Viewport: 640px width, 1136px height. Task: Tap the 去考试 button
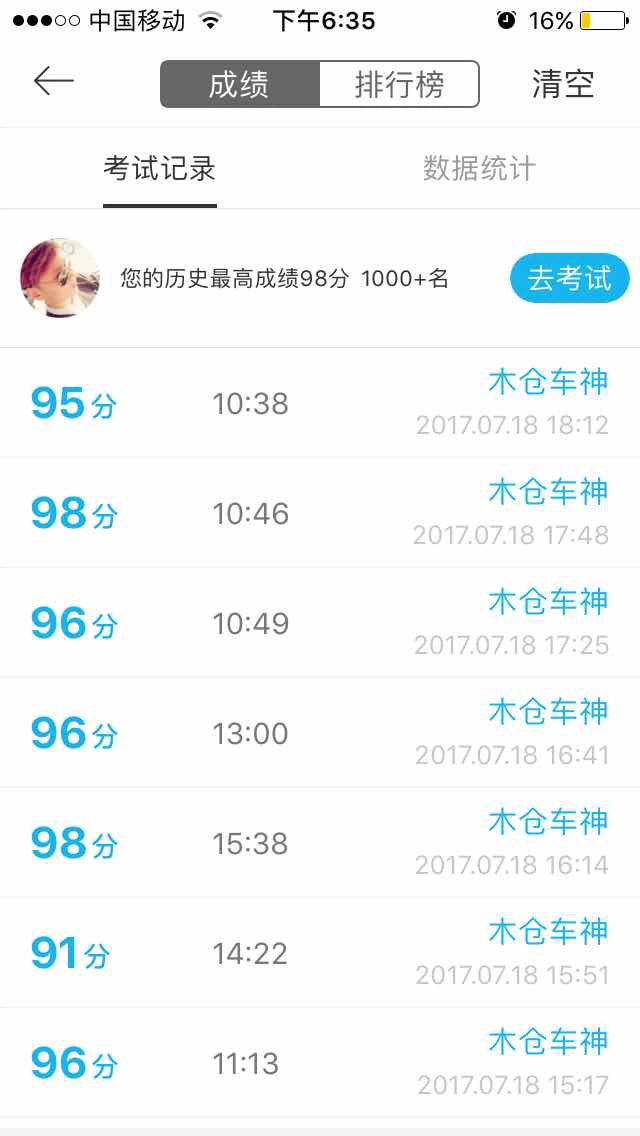(569, 278)
